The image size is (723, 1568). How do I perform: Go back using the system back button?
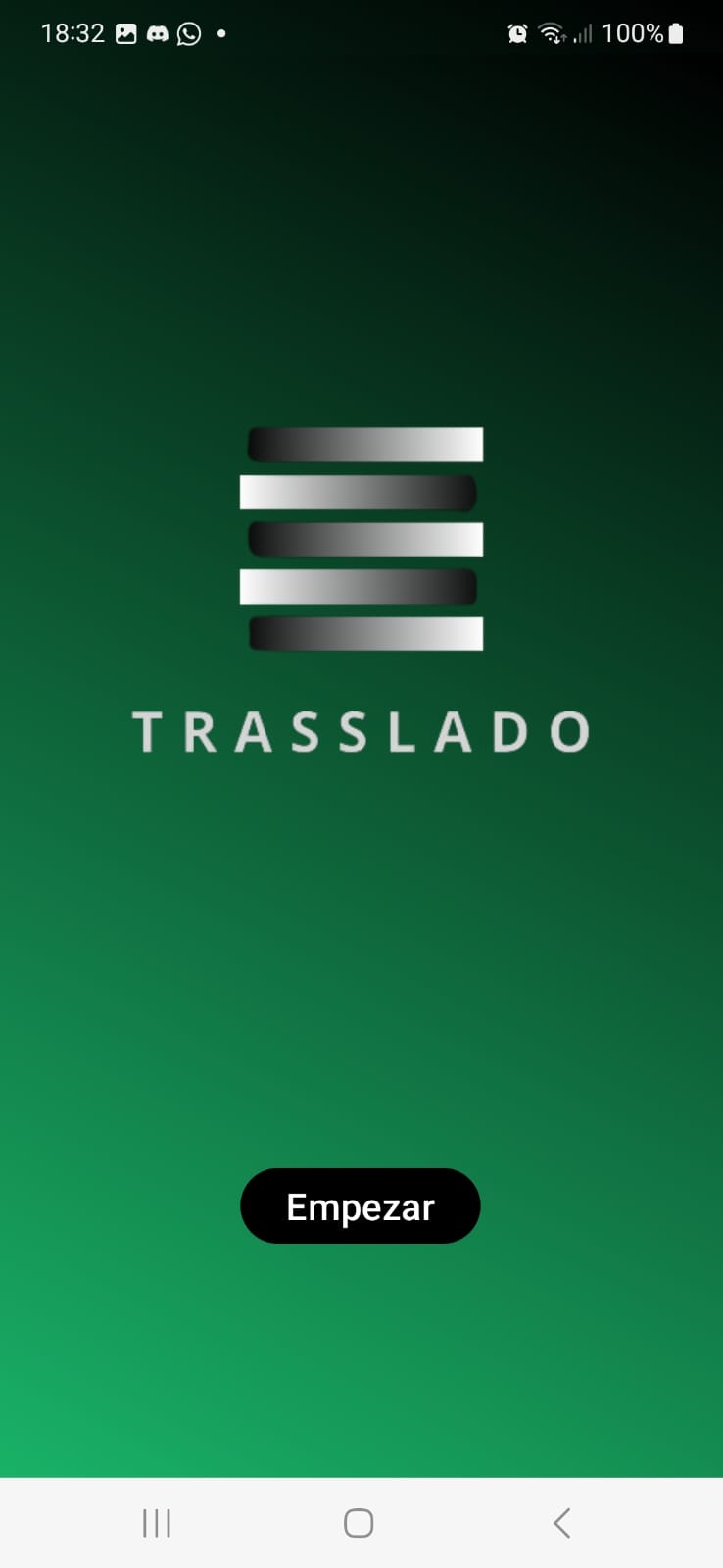click(561, 1523)
